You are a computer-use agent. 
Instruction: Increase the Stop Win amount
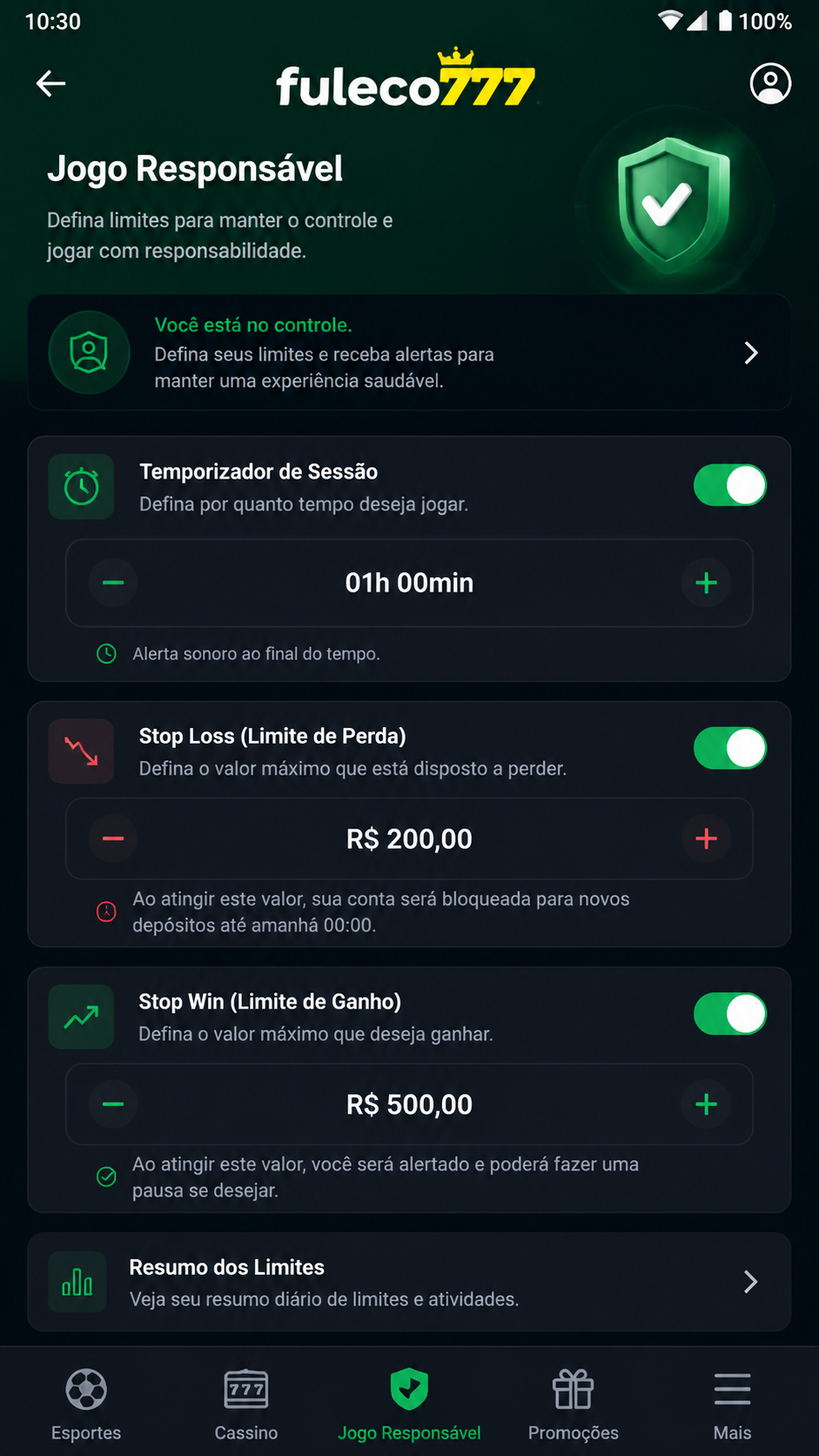coord(706,1104)
